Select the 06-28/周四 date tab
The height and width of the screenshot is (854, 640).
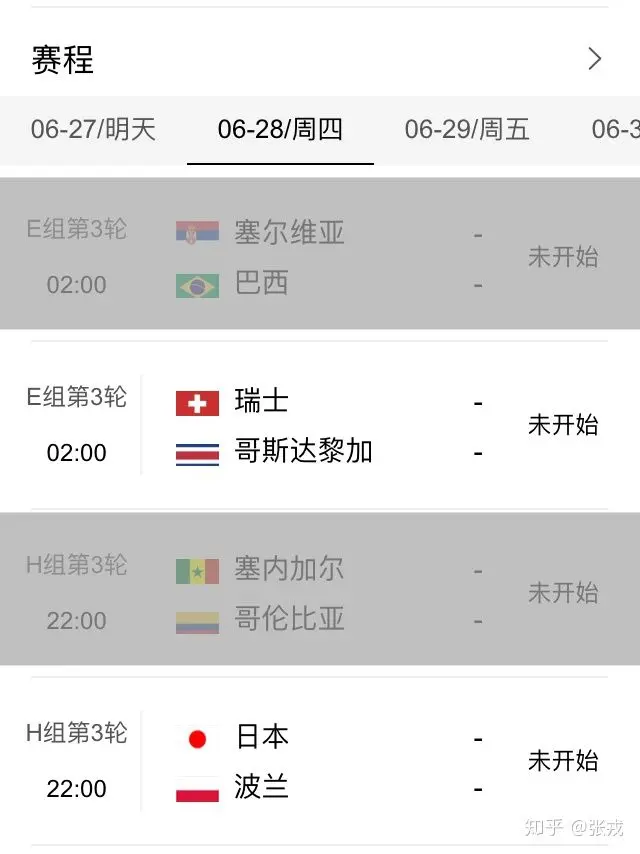[x=280, y=129]
